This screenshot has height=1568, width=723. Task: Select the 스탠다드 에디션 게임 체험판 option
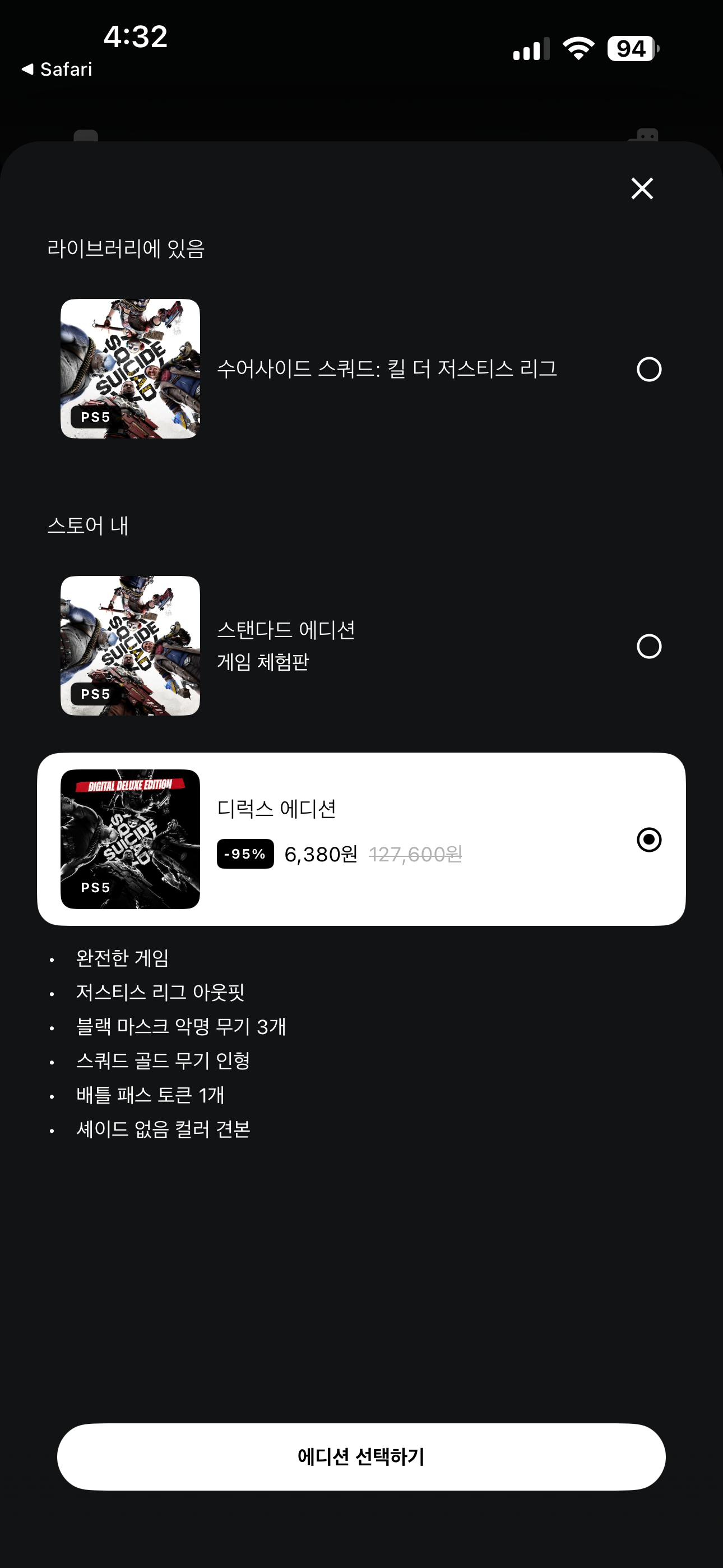[x=649, y=647]
